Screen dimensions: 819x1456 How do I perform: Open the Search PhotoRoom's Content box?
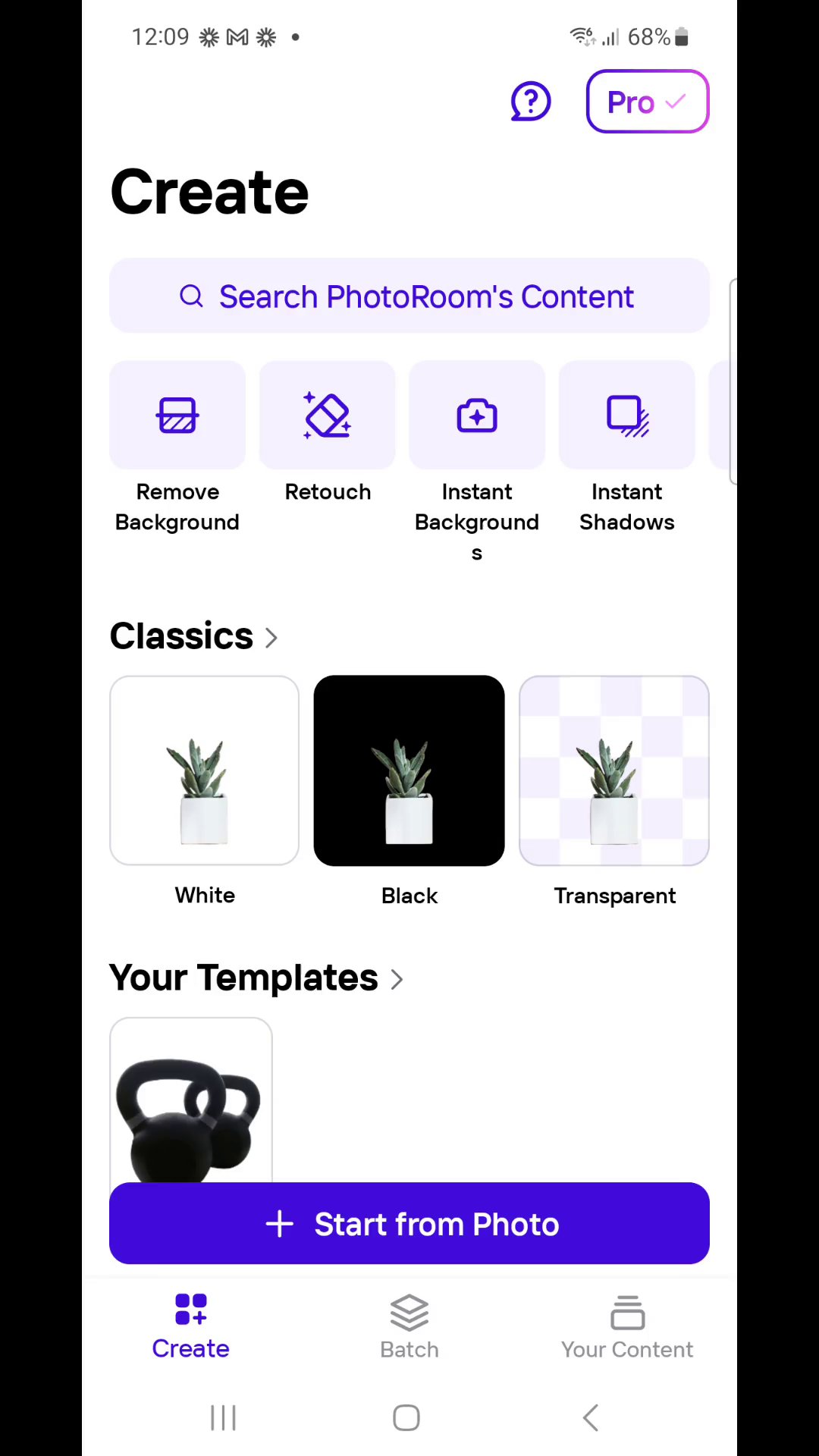tap(409, 297)
